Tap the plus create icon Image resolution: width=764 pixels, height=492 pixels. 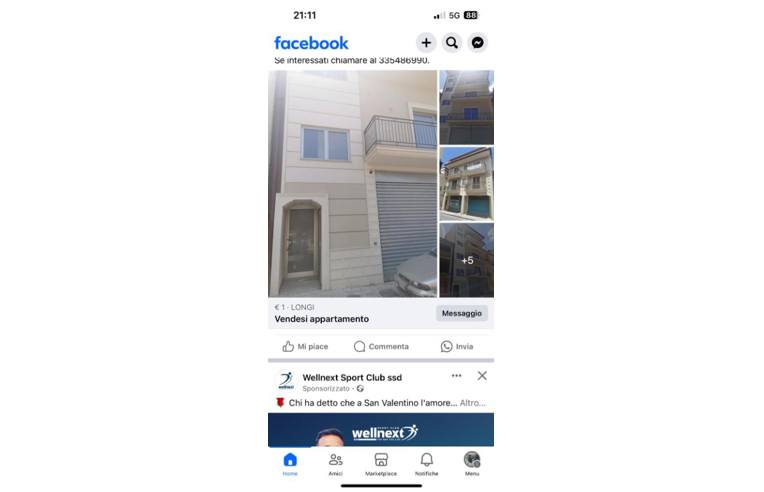pos(426,43)
